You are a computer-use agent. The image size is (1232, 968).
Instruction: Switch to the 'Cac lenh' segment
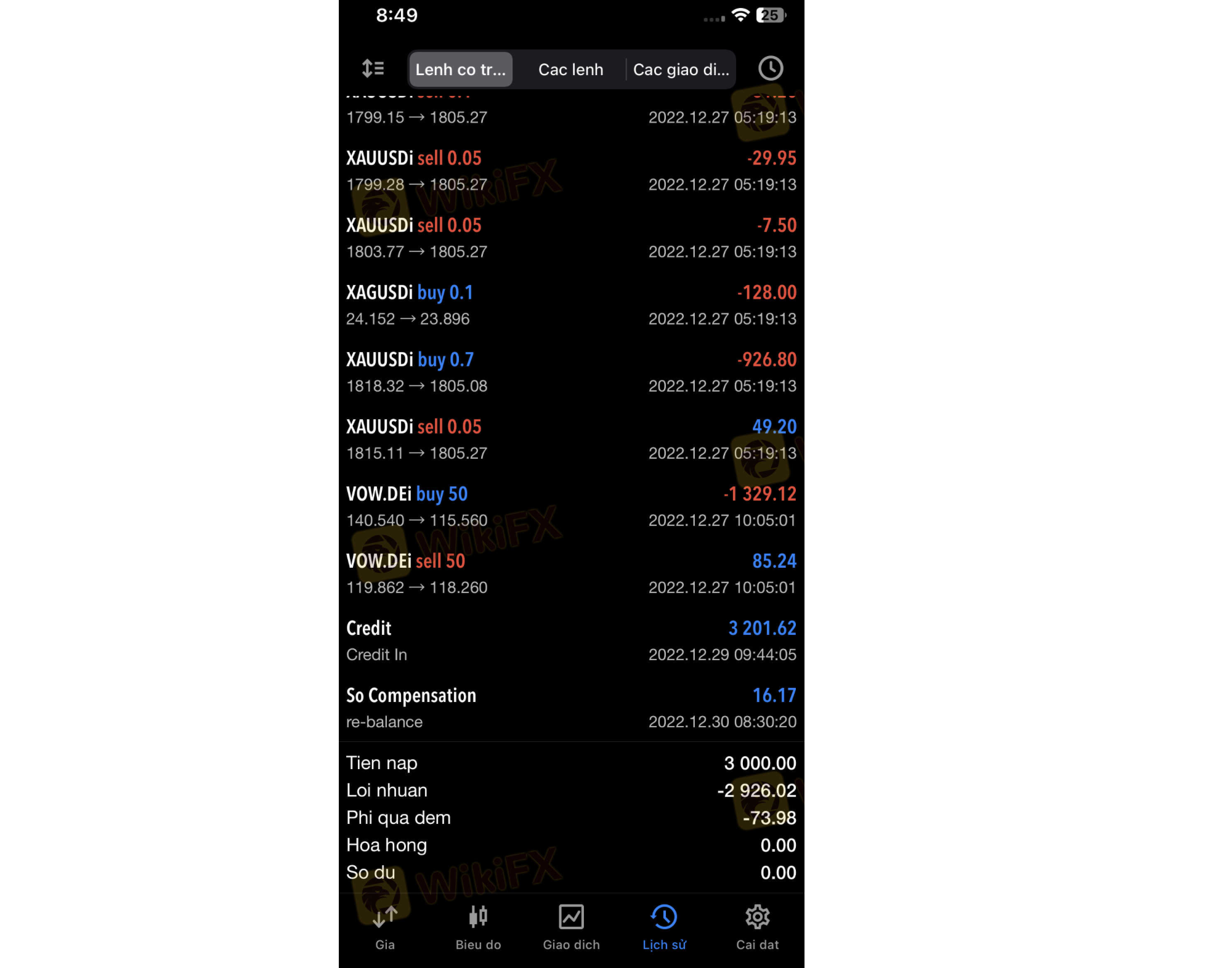(x=570, y=70)
